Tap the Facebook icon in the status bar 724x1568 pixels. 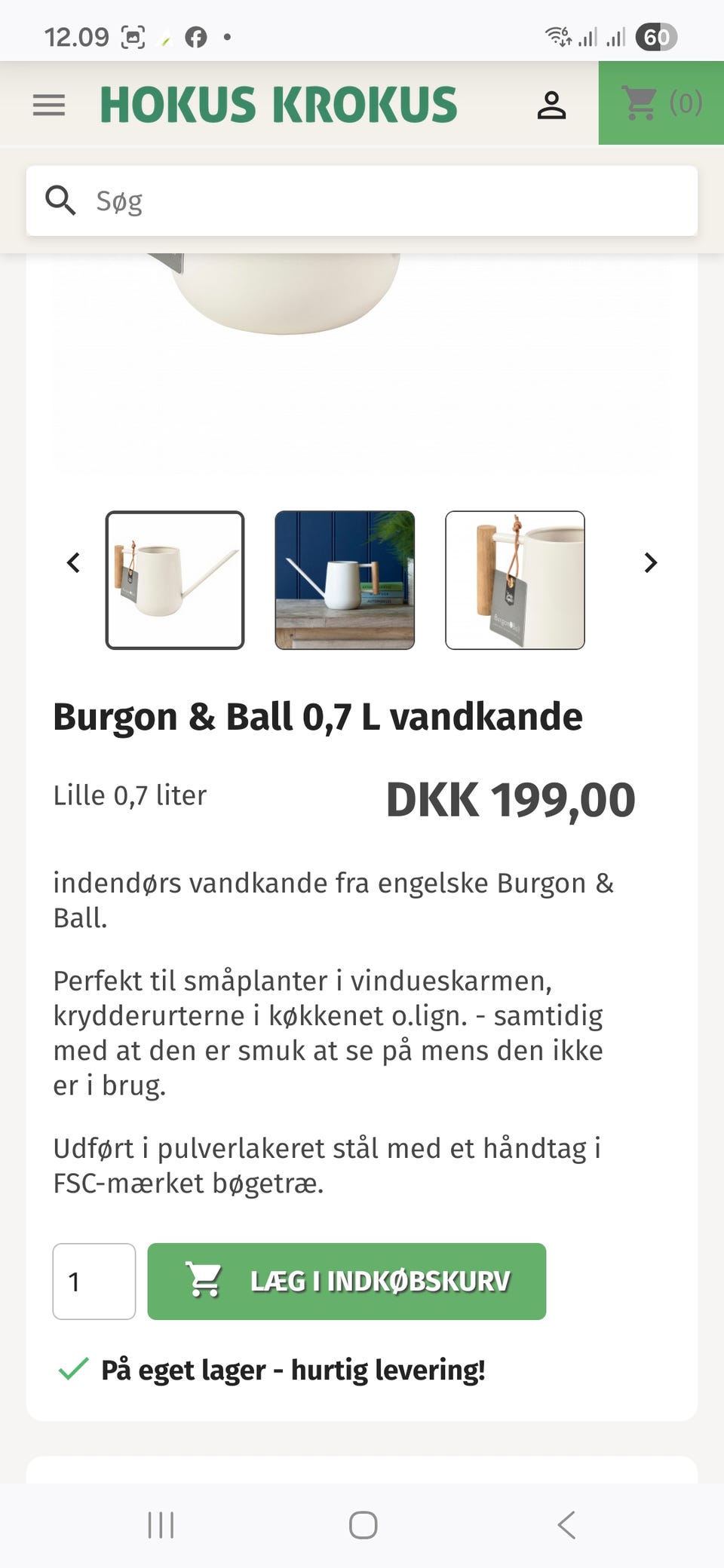(195, 35)
